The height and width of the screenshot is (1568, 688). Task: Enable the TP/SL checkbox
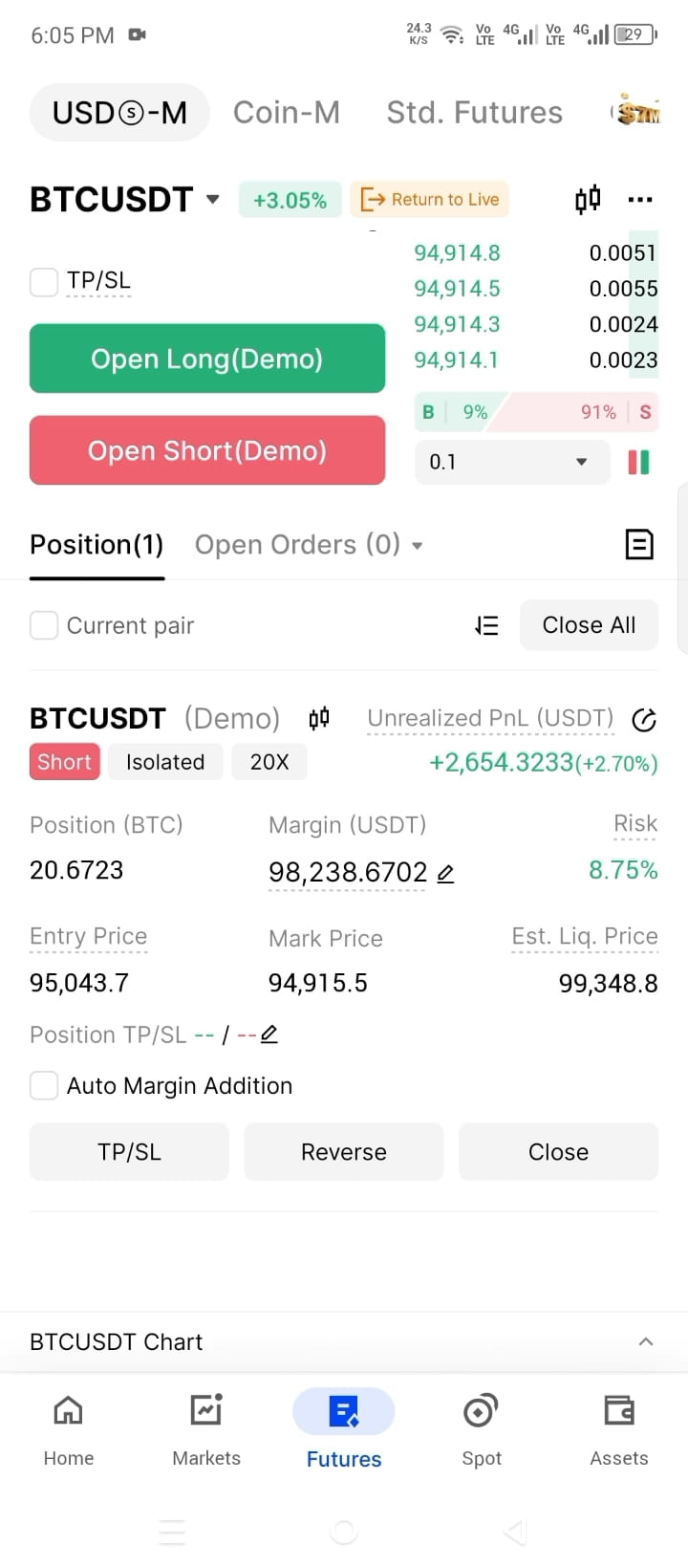coord(44,282)
